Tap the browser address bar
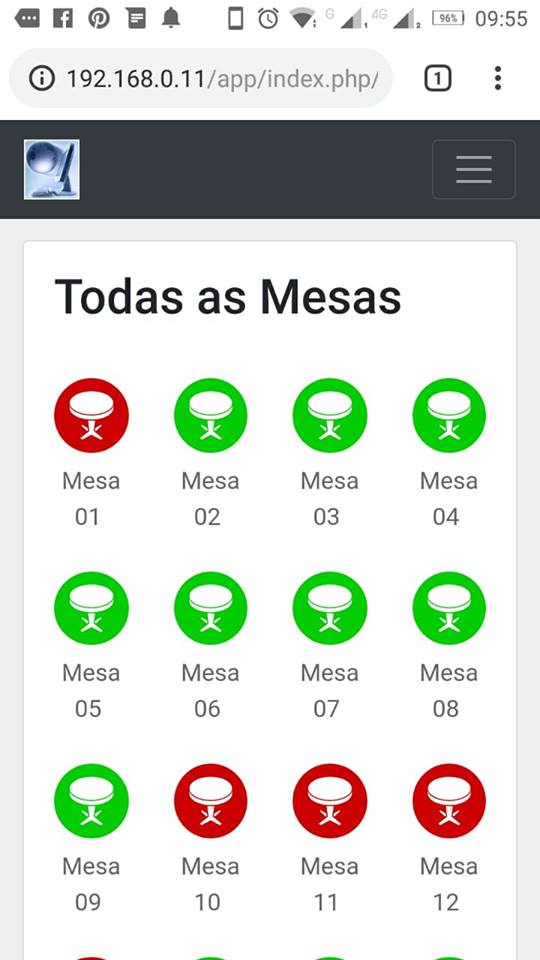The height and width of the screenshot is (960, 540). (x=201, y=78)
